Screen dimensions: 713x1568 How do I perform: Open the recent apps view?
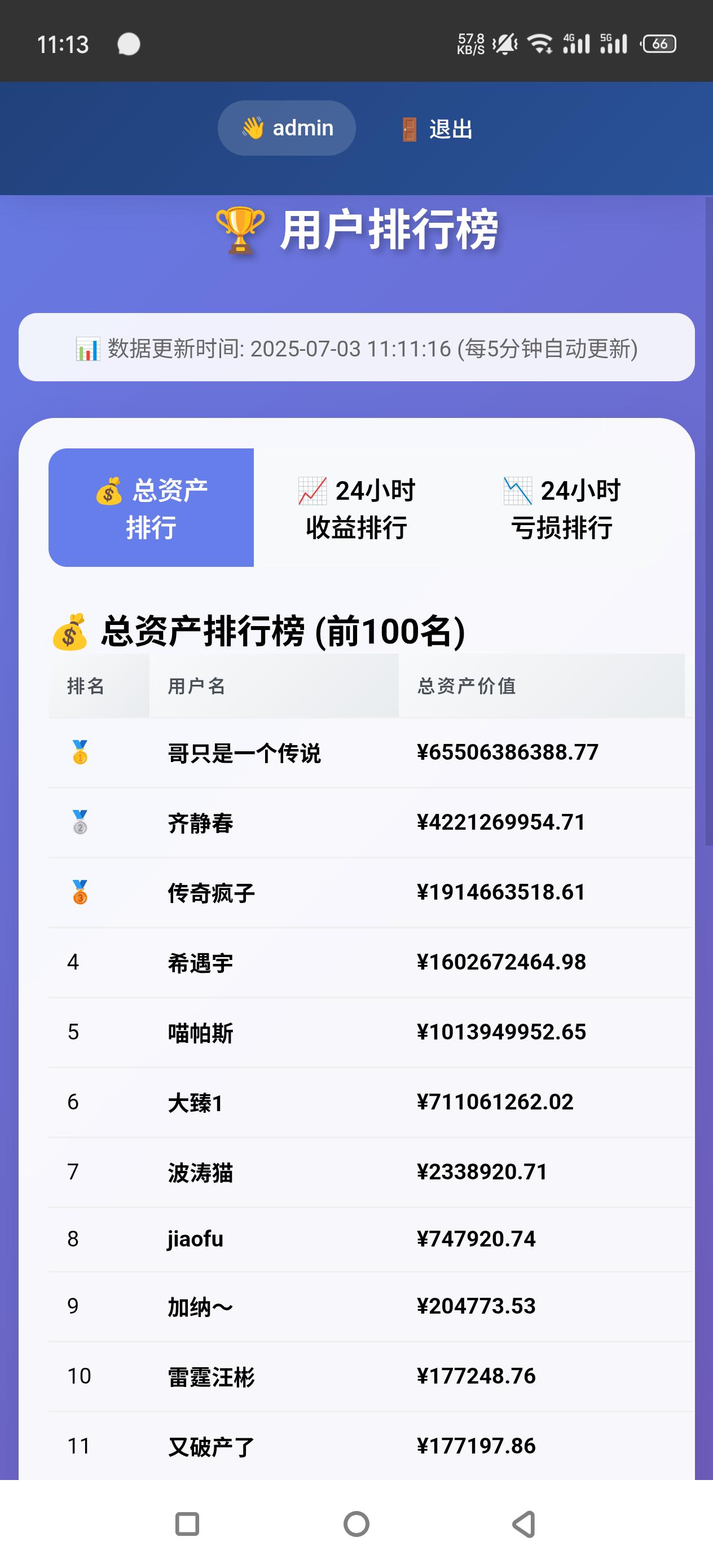[x=187, y=1524]
